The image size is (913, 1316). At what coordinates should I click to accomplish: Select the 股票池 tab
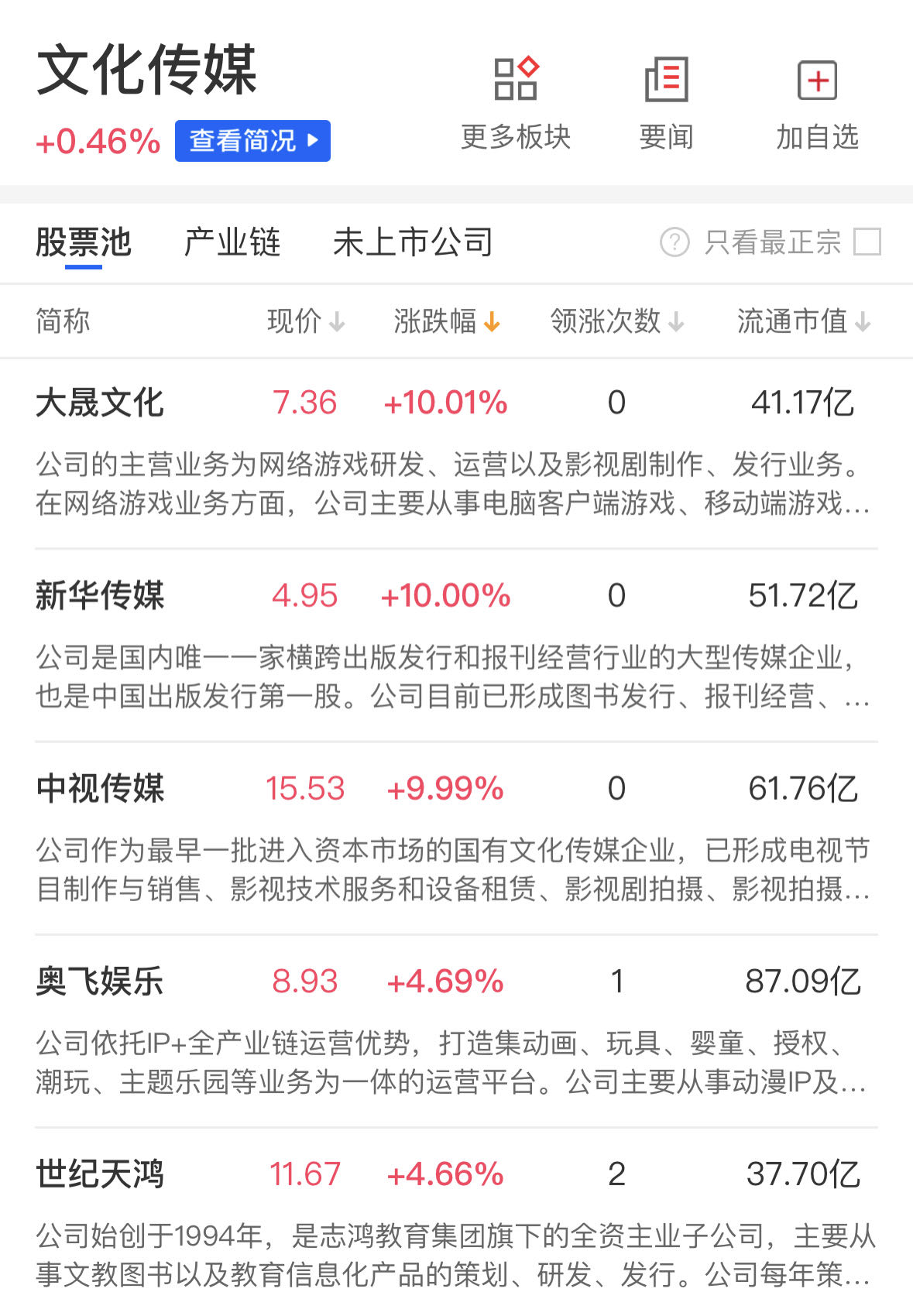[84, 242]
